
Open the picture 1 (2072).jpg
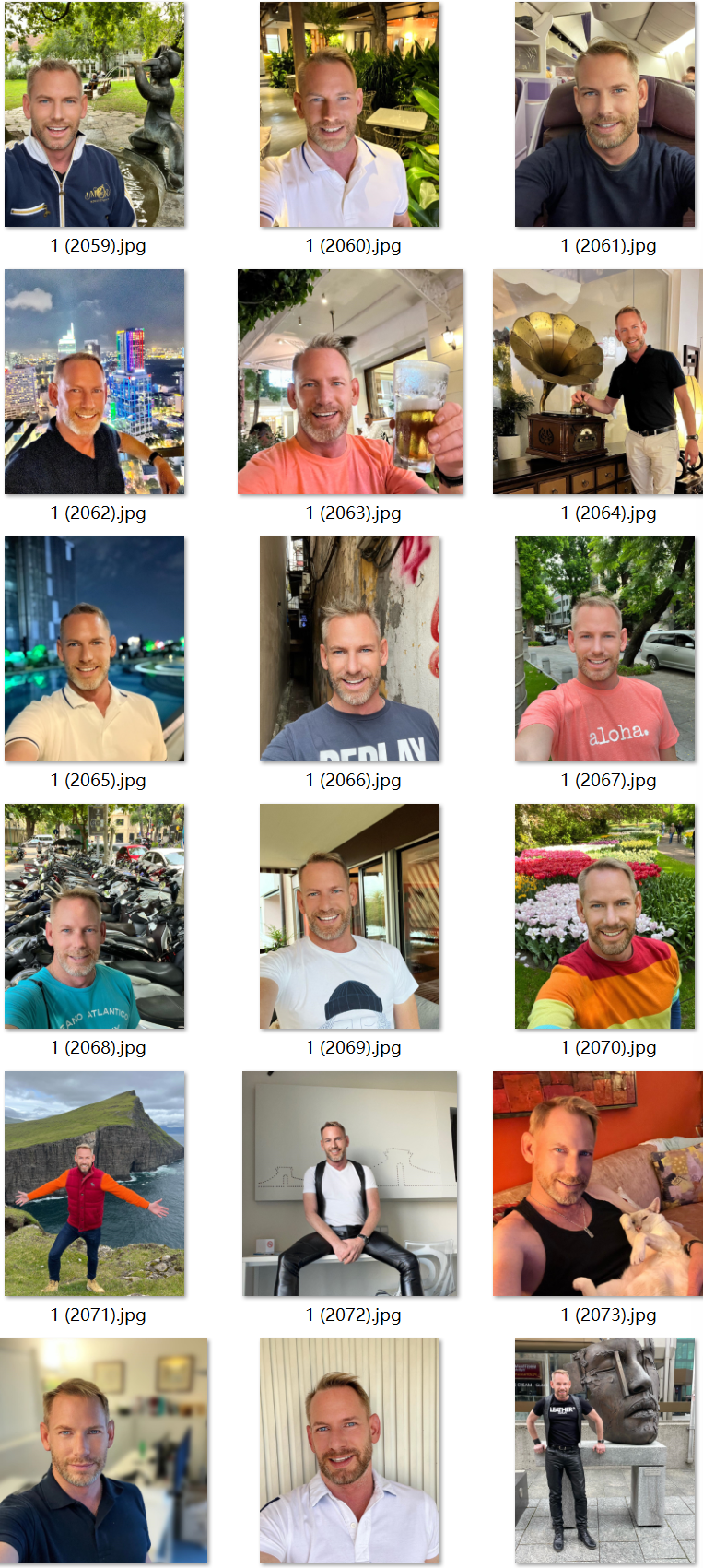tap(350, 1185)
